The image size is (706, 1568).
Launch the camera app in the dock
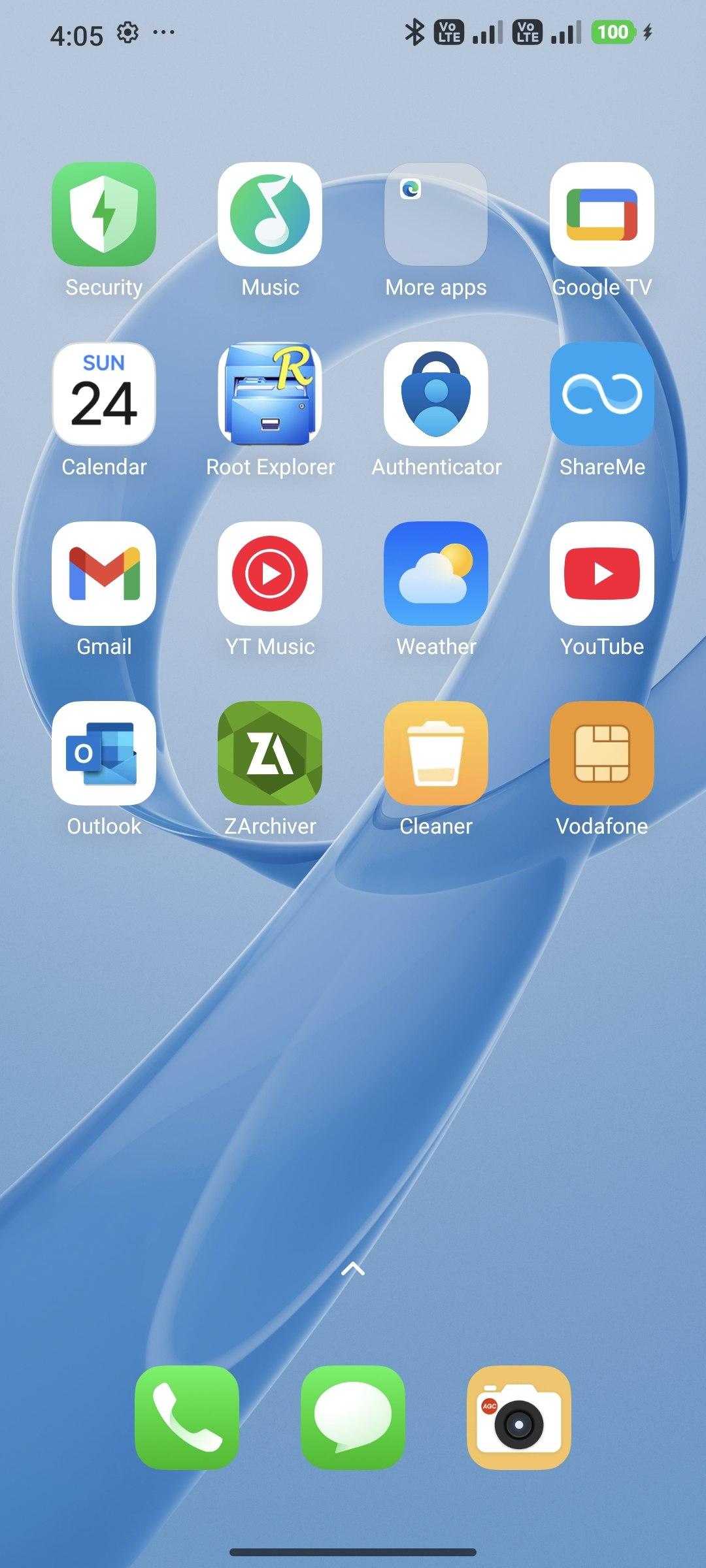tap(519, 1418)
